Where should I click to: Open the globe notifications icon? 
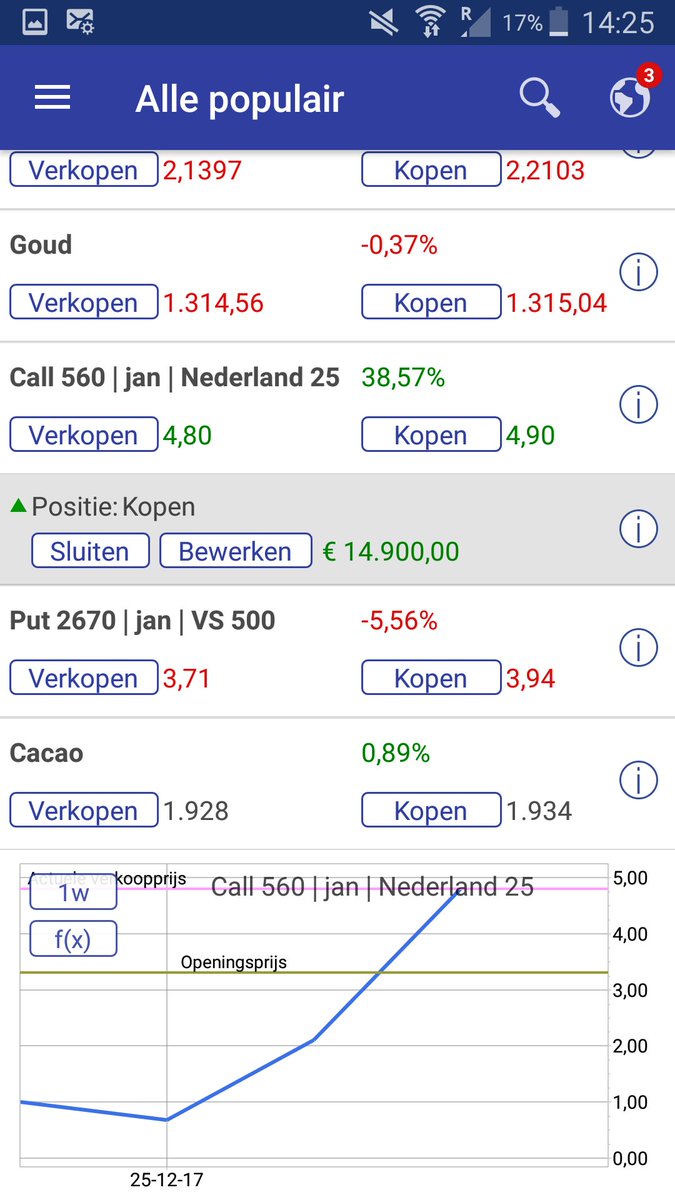coord(631,97)
